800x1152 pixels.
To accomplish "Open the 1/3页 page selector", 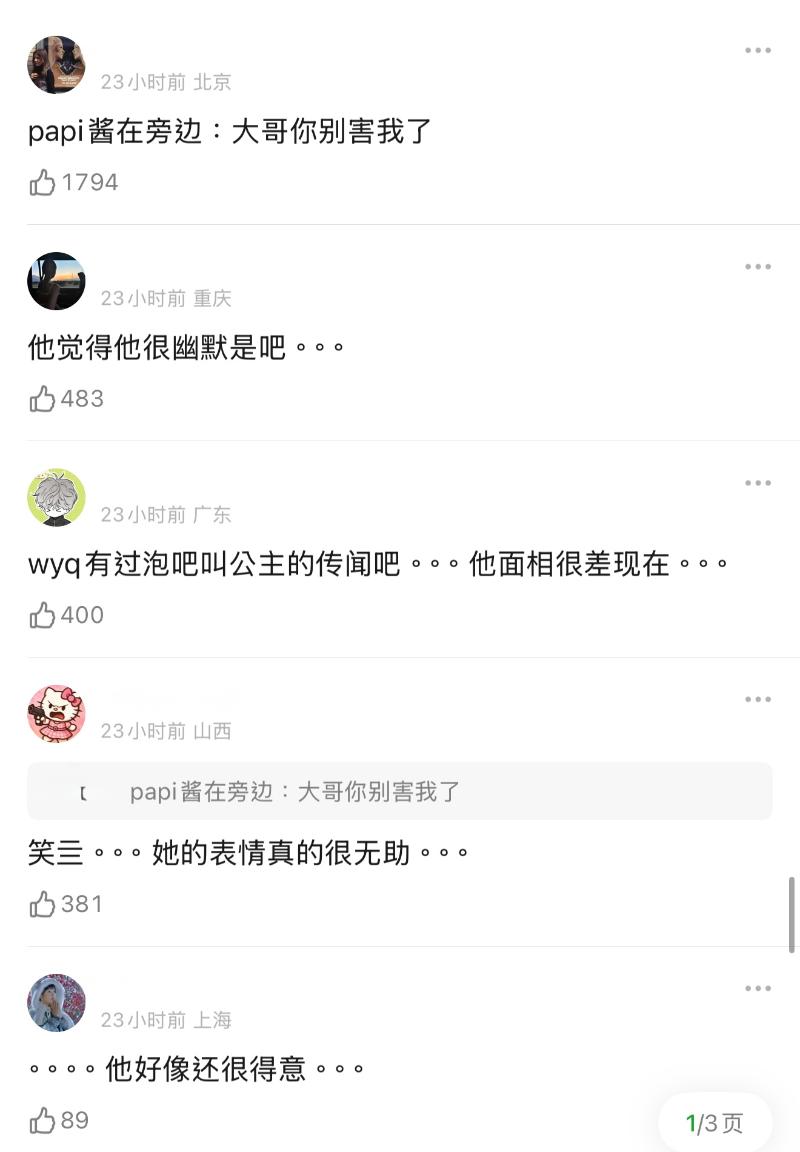I will tap(714, 1123).
